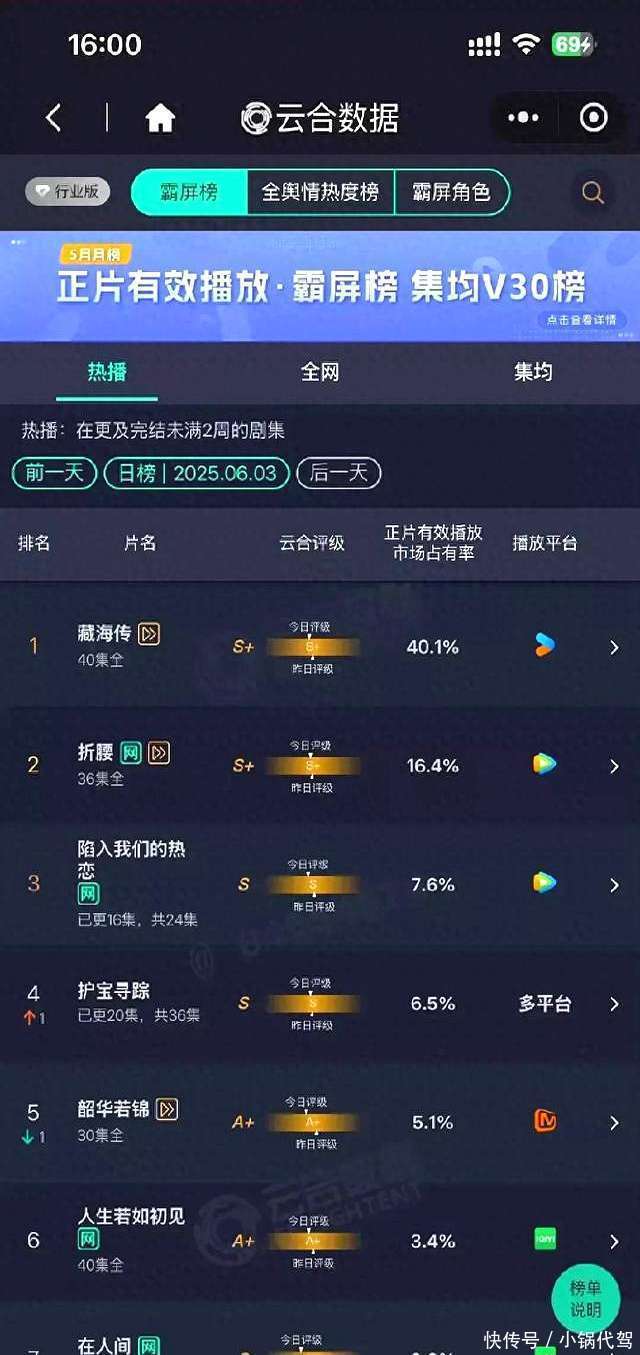
Task: Open the search magnifier
Action: (593, 193)
